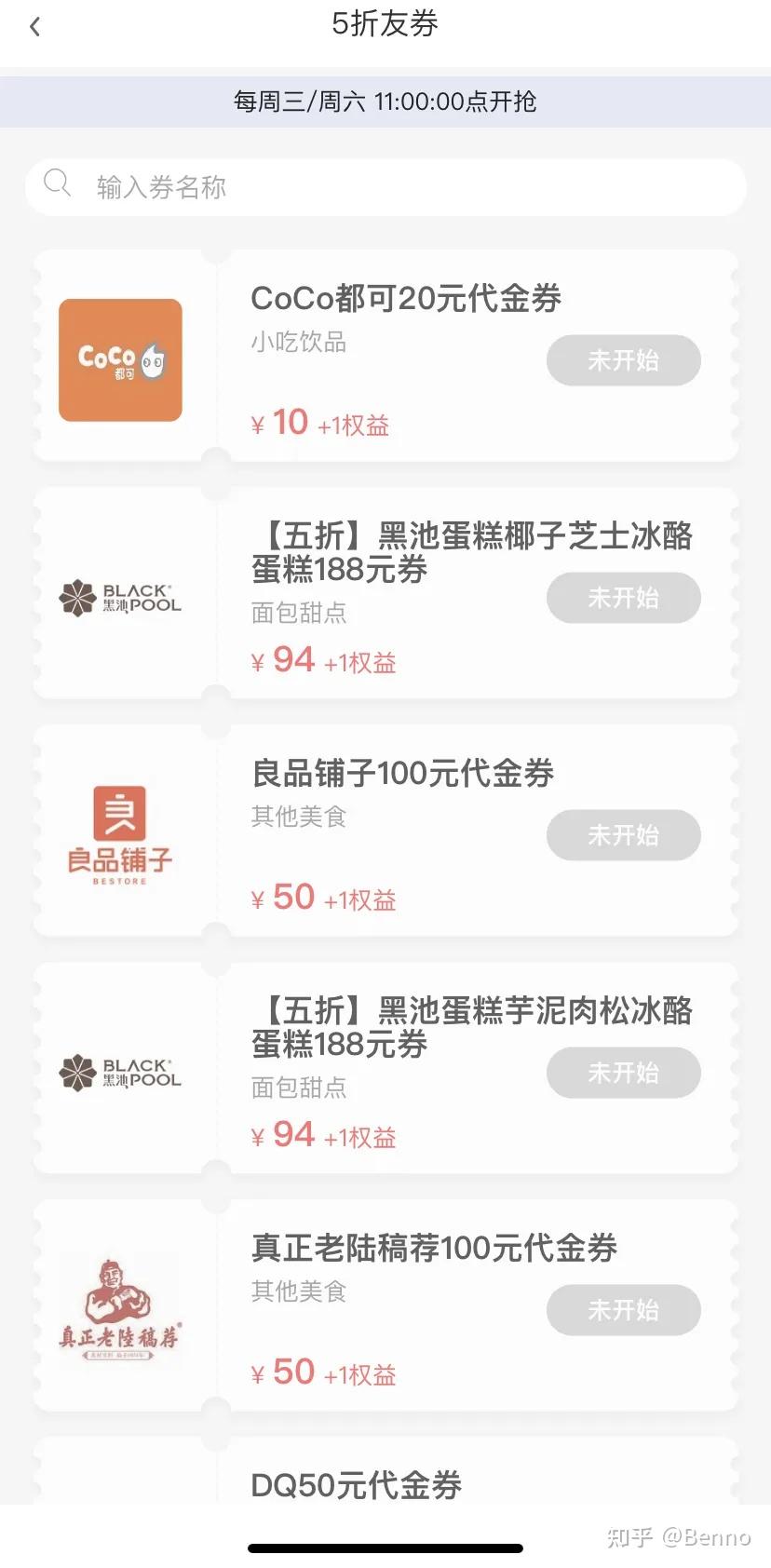Open the 黑池蛋糕芋泥肉松冰酪蛋糕 coupon card
Screen dimensions: 771x1568
(x=471, y=1027)
